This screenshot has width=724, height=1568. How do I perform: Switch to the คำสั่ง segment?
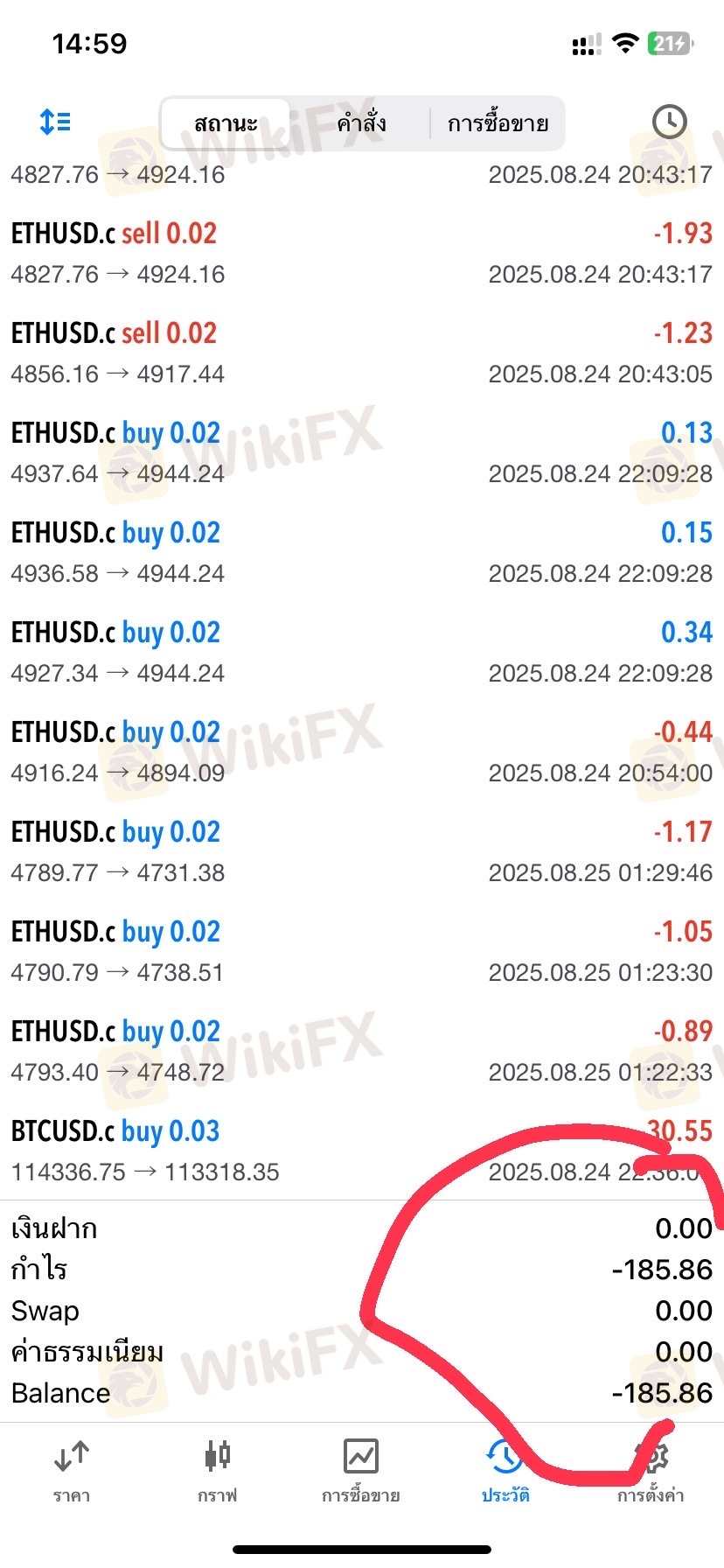pos(361,123)
